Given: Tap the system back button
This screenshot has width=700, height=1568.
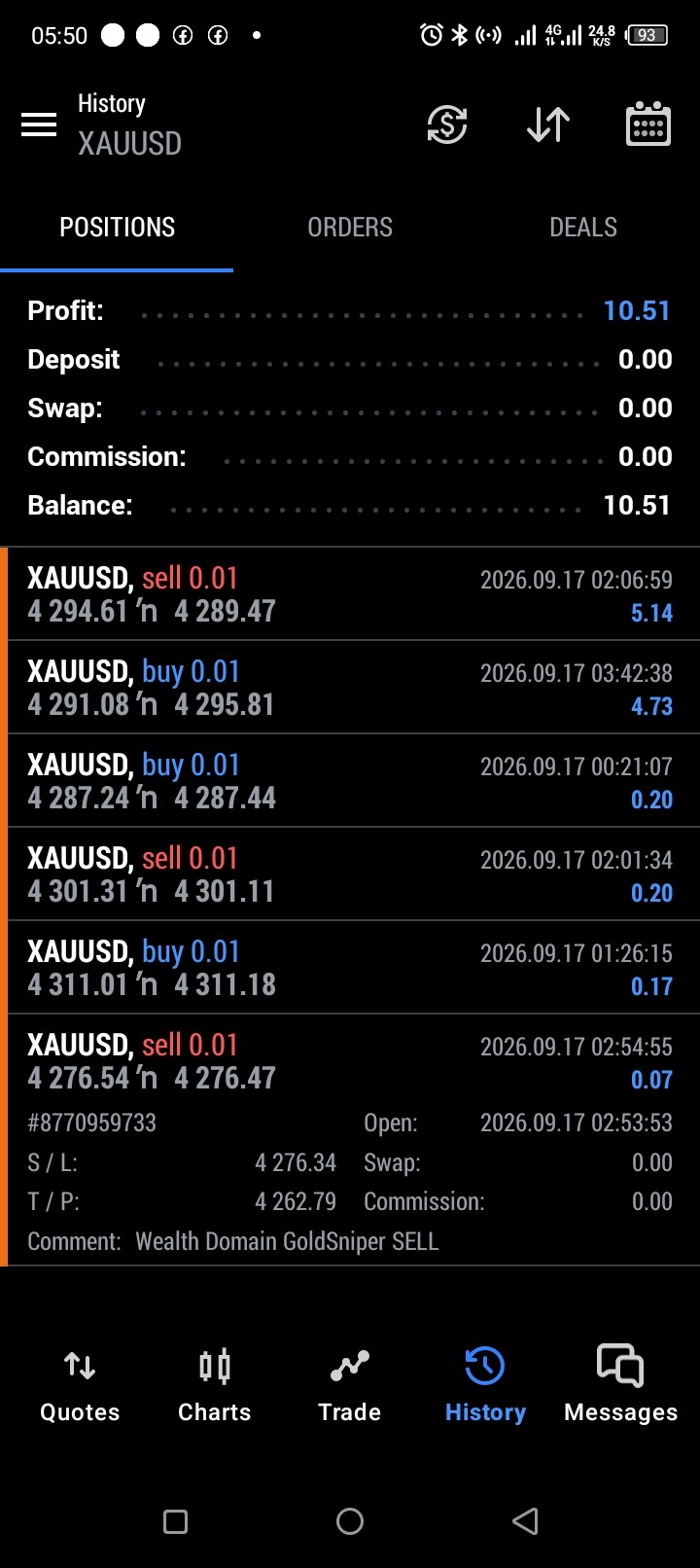Looking at the screenshot, I should pyautogui.click(x=525, y=1521).
